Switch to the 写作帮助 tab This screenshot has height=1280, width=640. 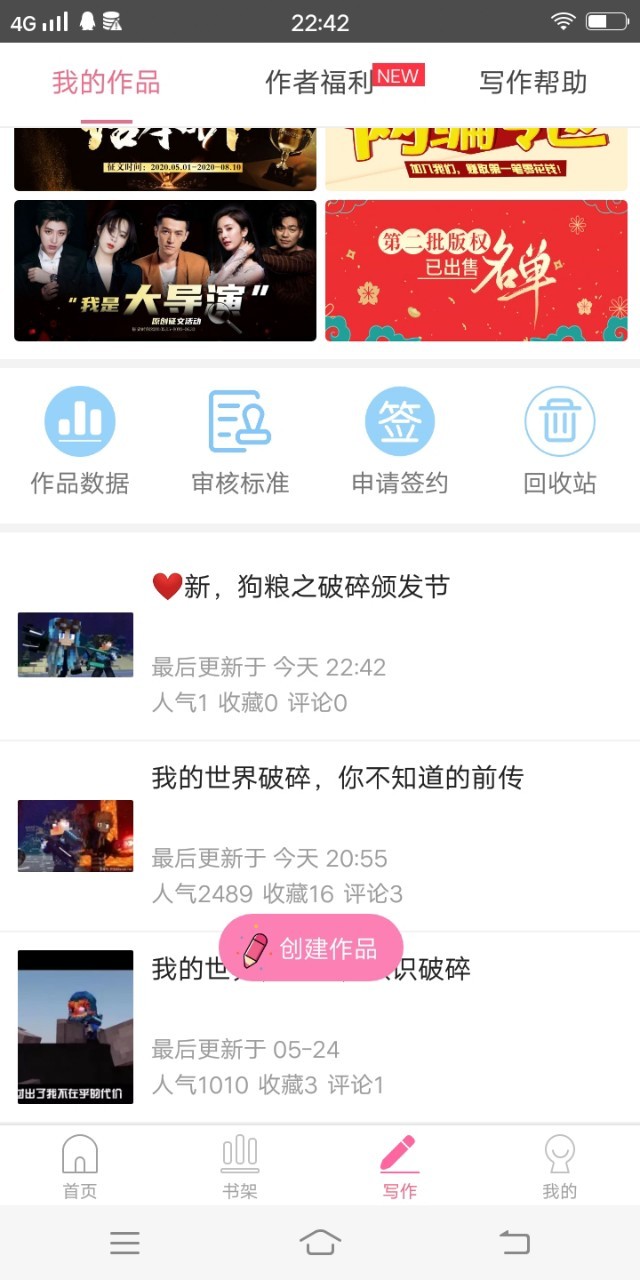[532, 83]
